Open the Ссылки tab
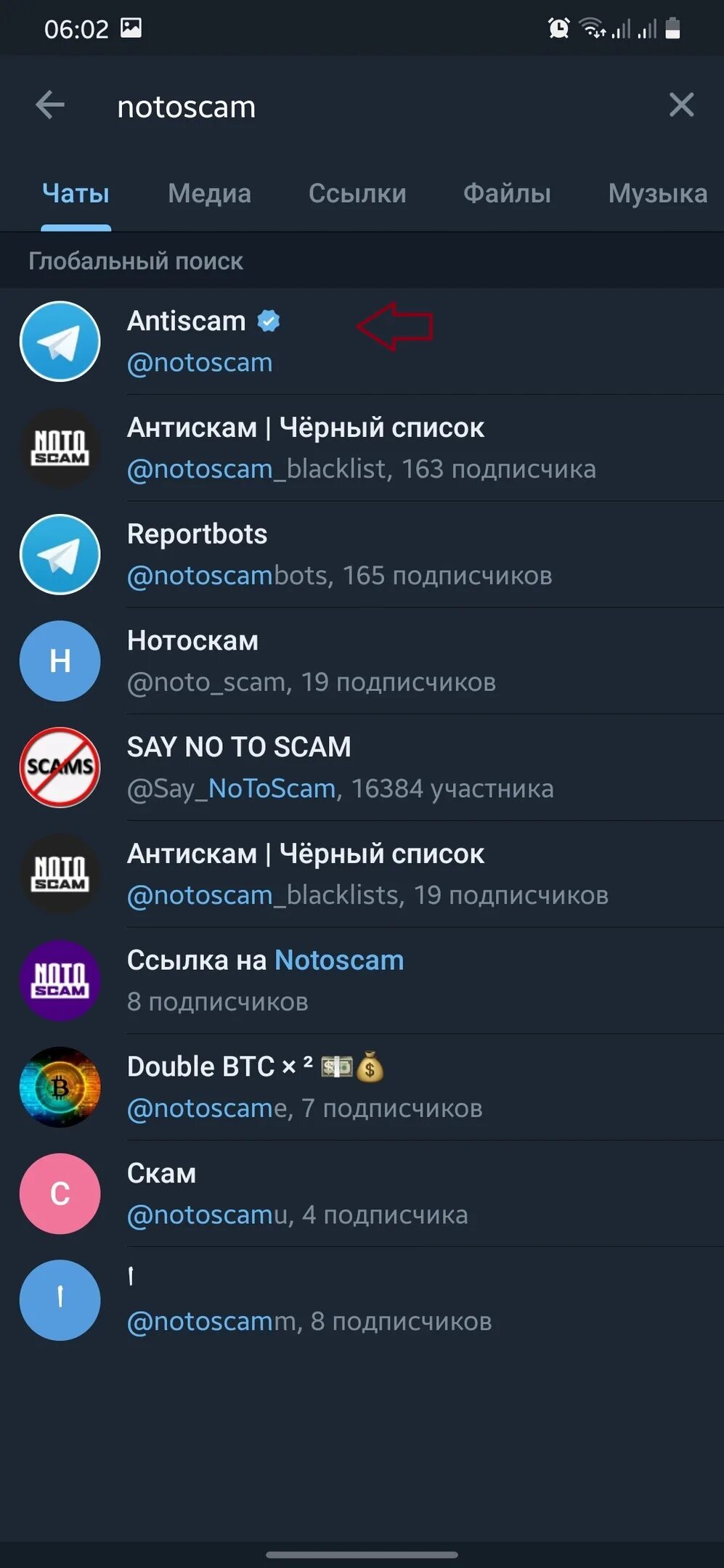 click(x=357, y=194)
